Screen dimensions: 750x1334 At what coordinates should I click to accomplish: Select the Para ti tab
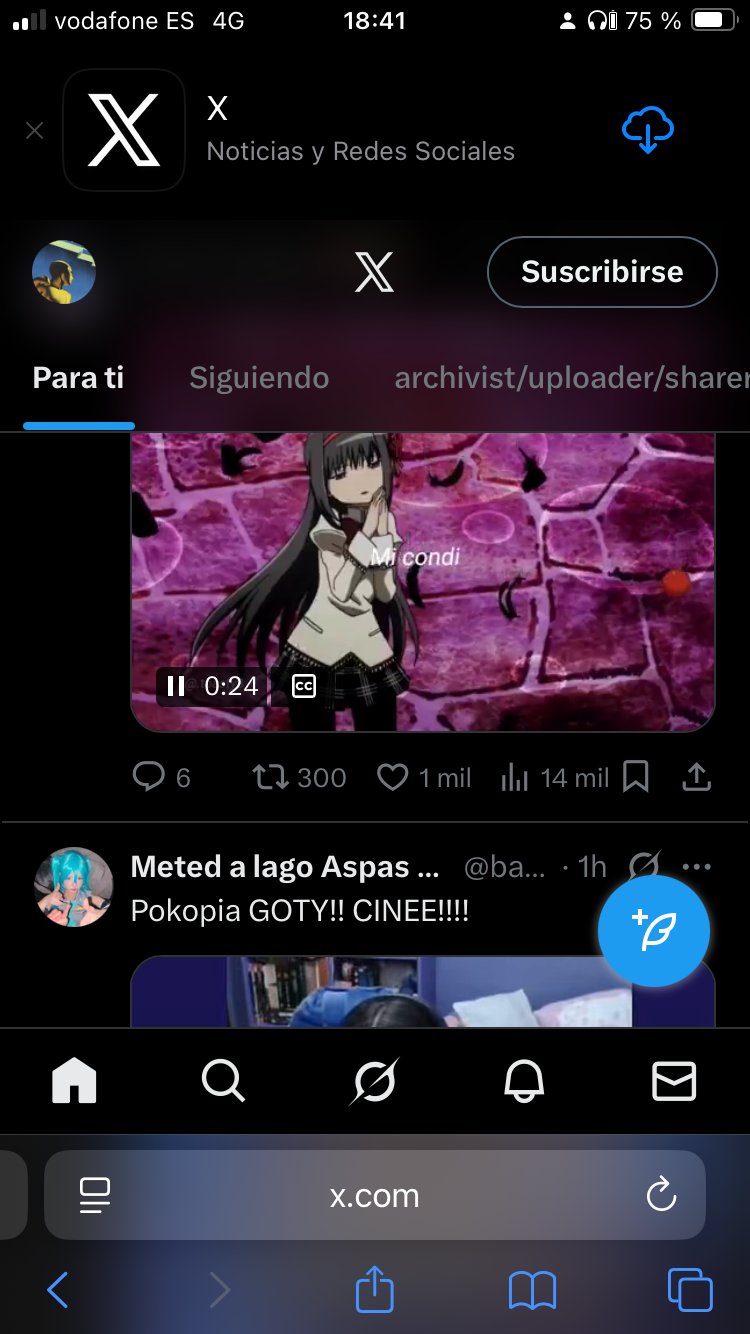click(78, 378)
